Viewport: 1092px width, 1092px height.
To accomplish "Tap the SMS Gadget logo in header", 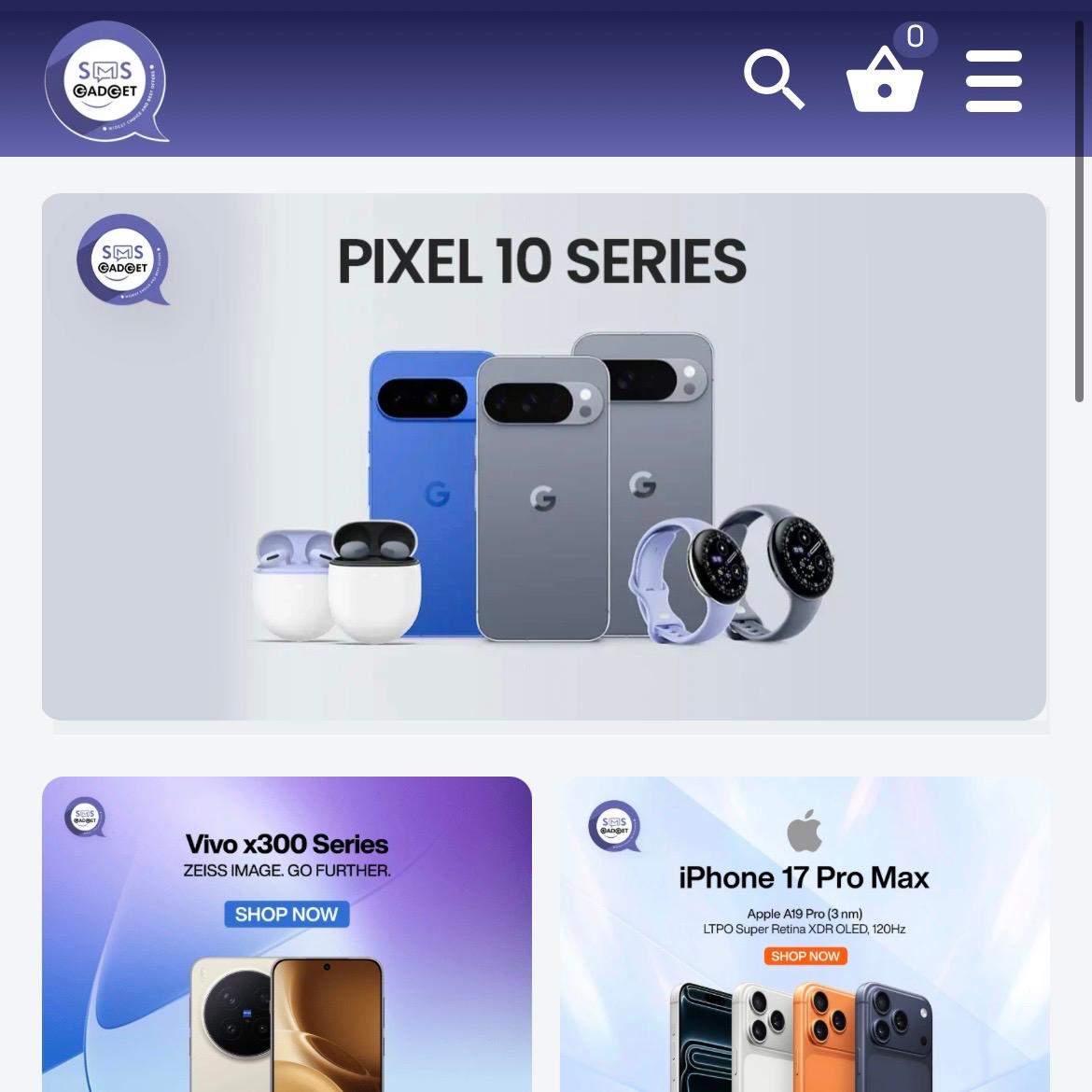I will (x=106, y=82).
